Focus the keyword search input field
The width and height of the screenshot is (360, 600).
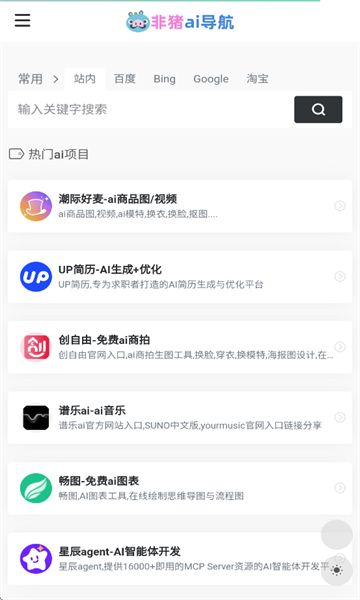151,109
